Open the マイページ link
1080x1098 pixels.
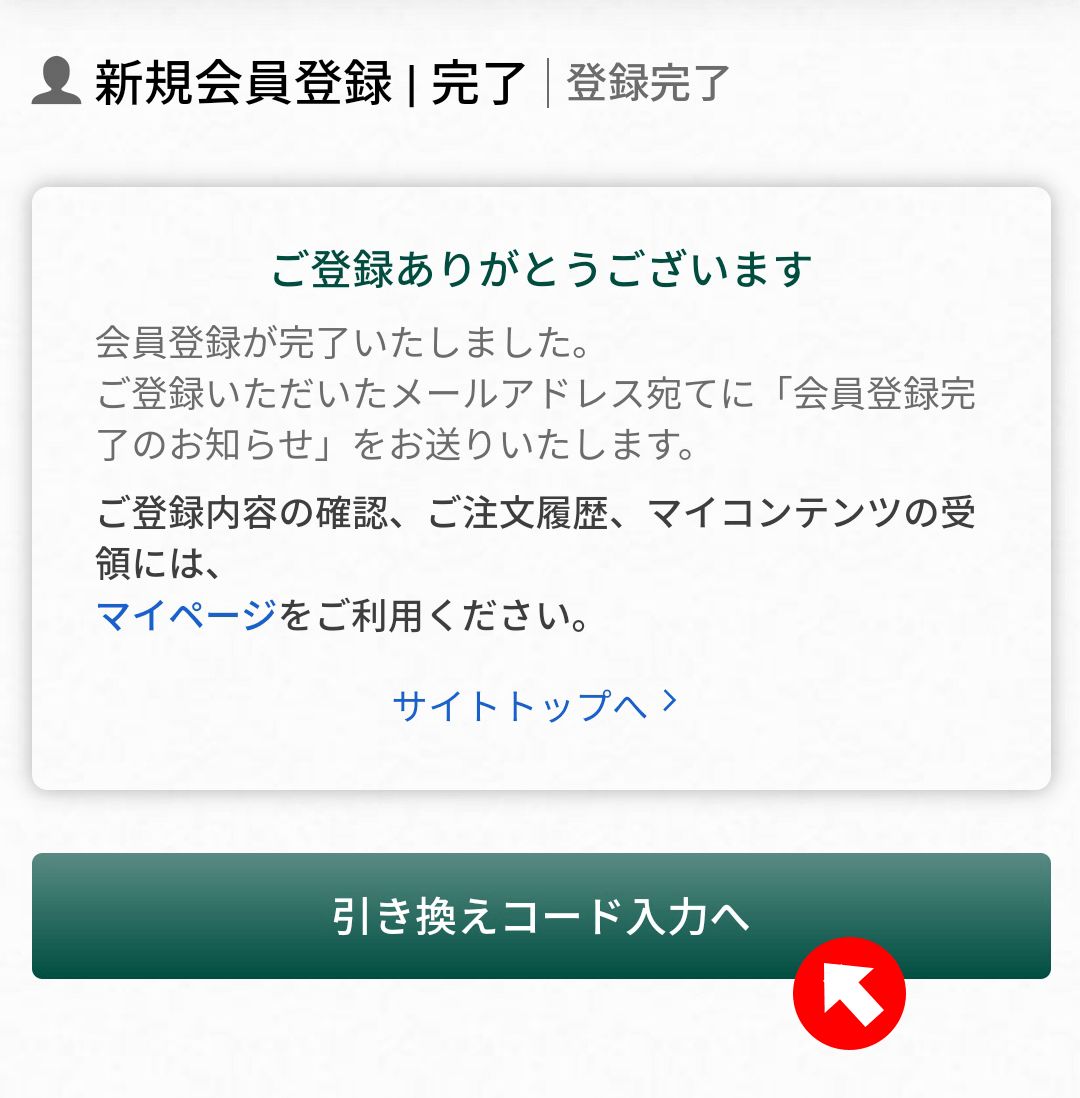[x=186, y=614]
